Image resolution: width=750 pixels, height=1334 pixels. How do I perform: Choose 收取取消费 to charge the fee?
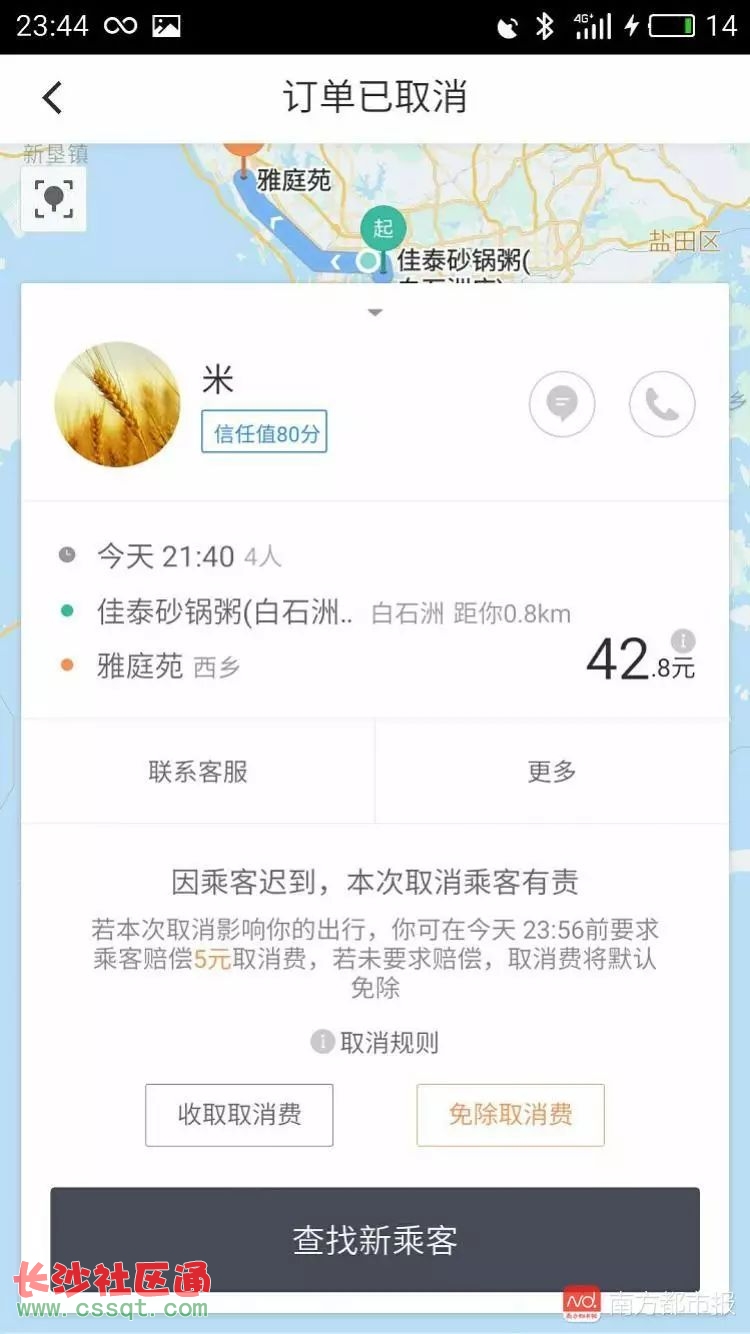[239, 1115]
